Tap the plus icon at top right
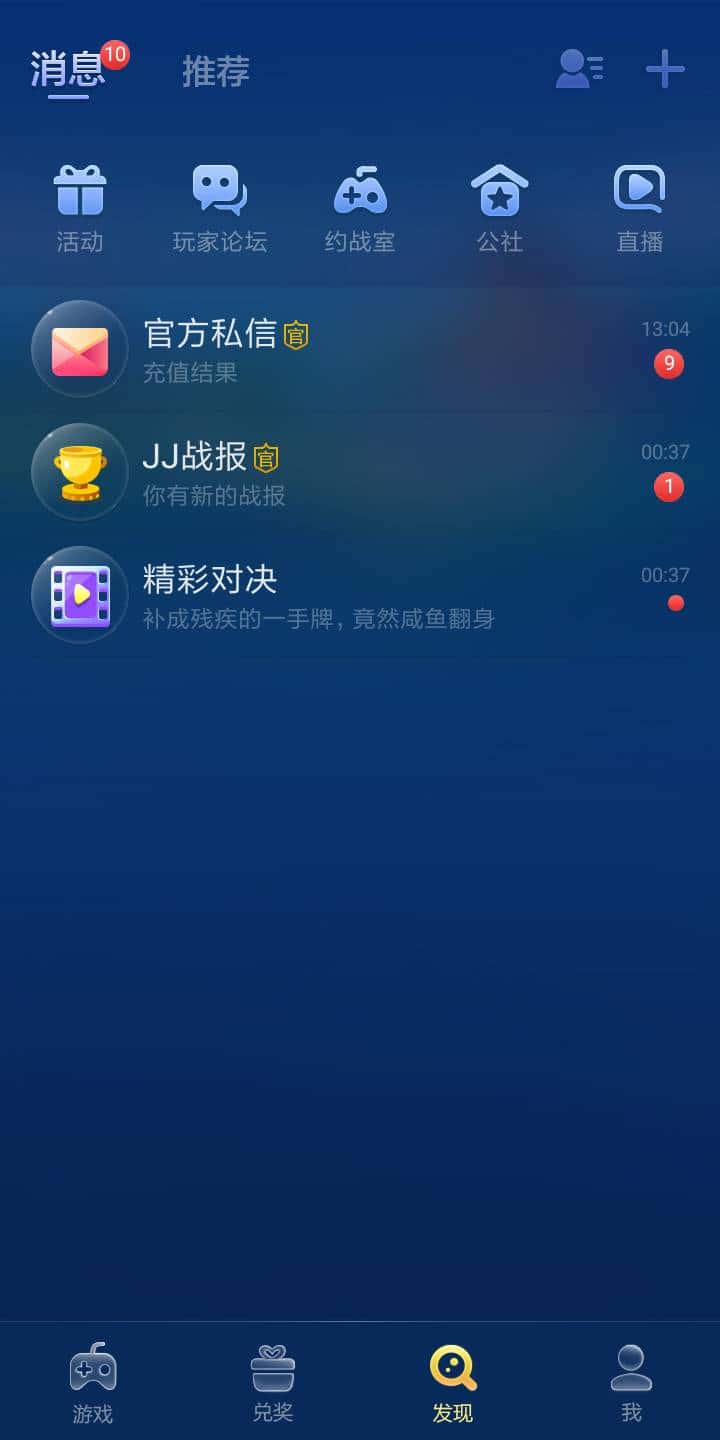Screen dimensions: 720x1440 pyautogui.click(x=664, y=70)
